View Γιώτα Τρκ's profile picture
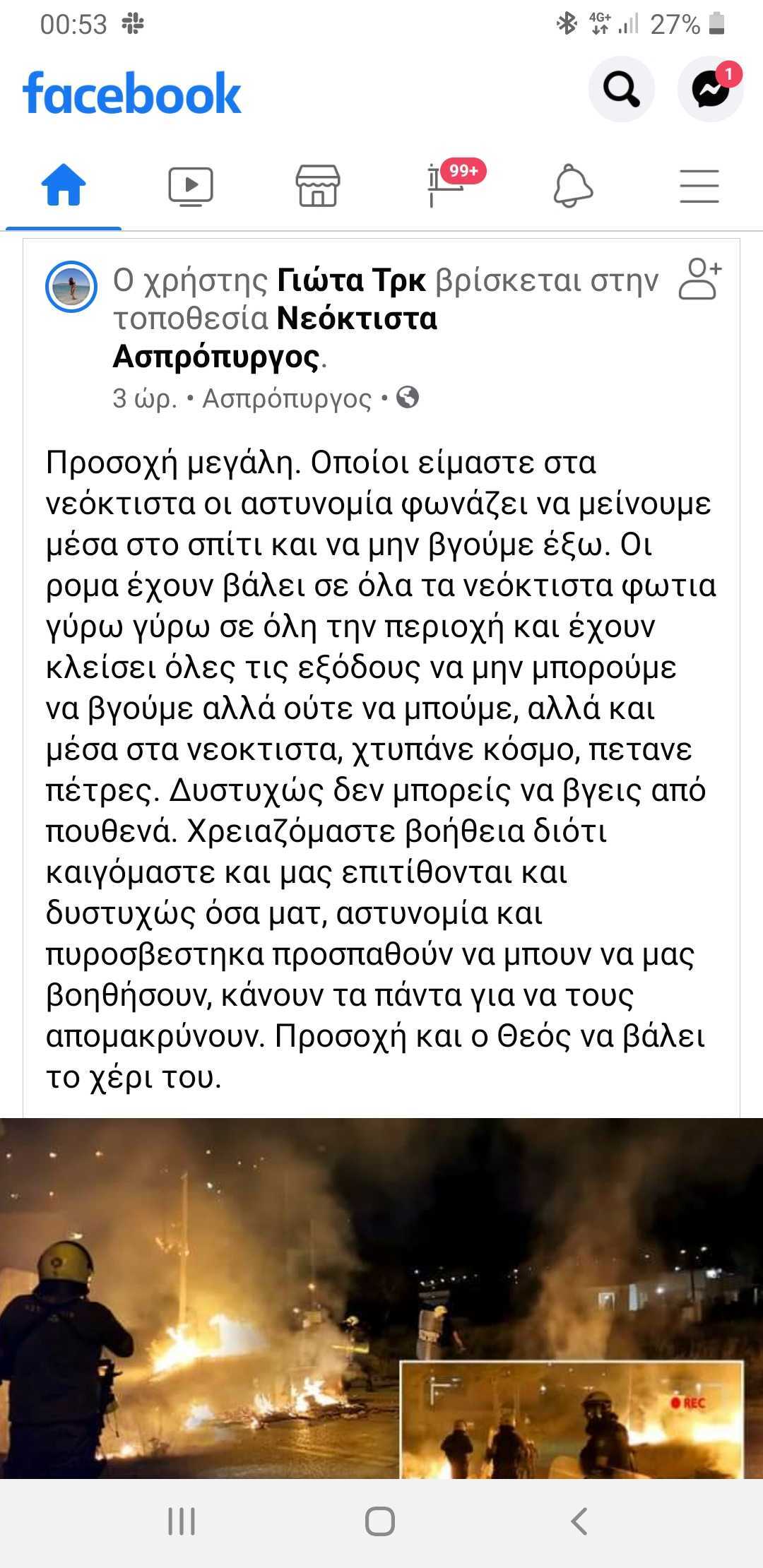Image resolution: width=763 pixels, height=1568 pixels. pos(71,287)
